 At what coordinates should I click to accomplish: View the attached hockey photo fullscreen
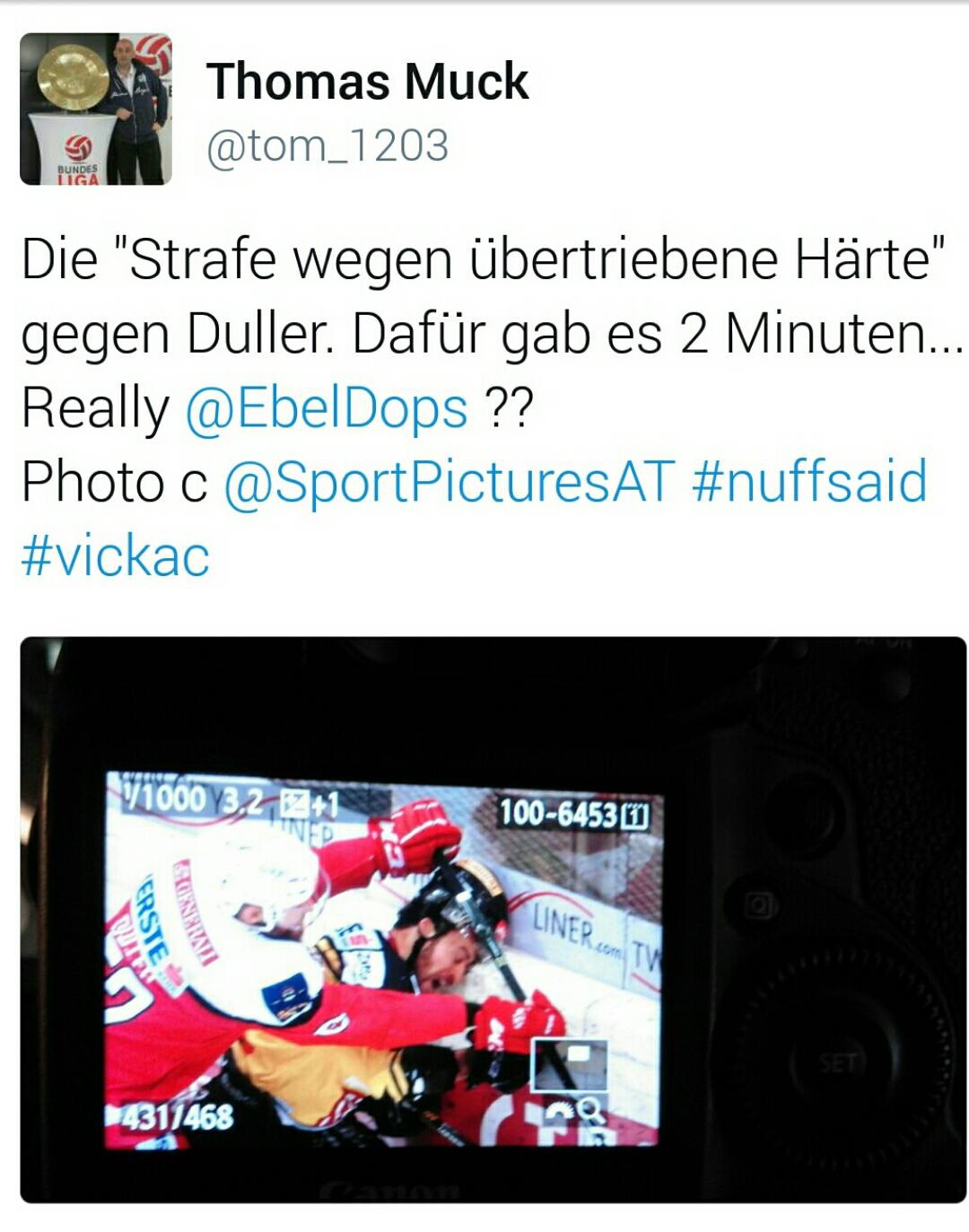(493, 919)
